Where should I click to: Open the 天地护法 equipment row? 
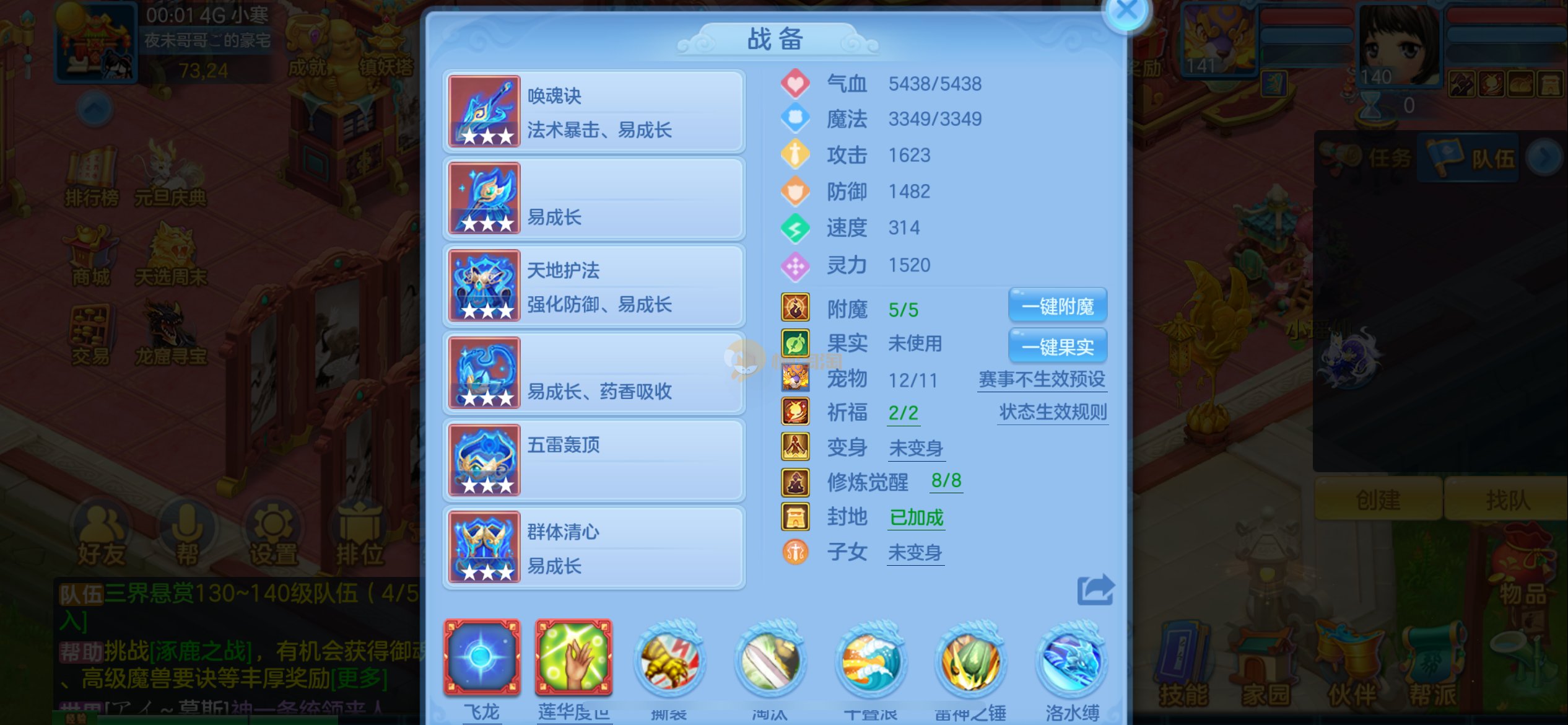tap(593, 286)
